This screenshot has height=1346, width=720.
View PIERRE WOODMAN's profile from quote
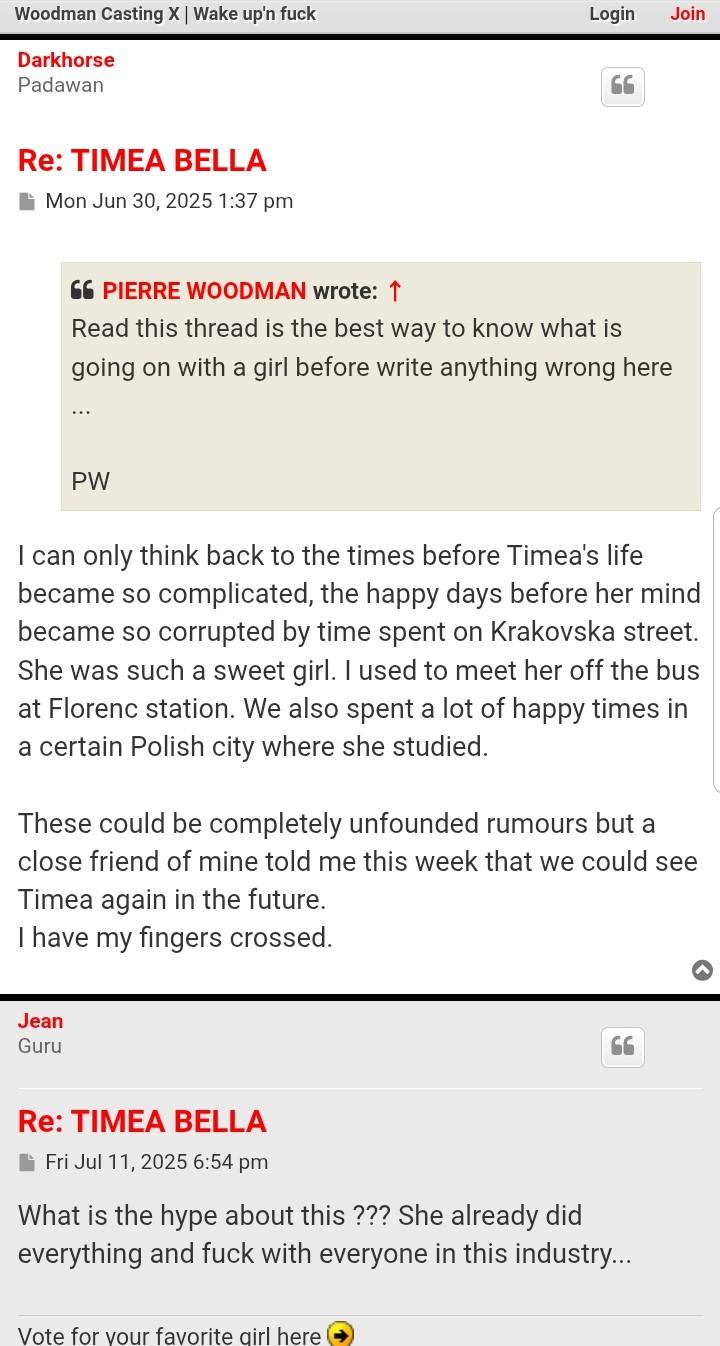(204, 291)
